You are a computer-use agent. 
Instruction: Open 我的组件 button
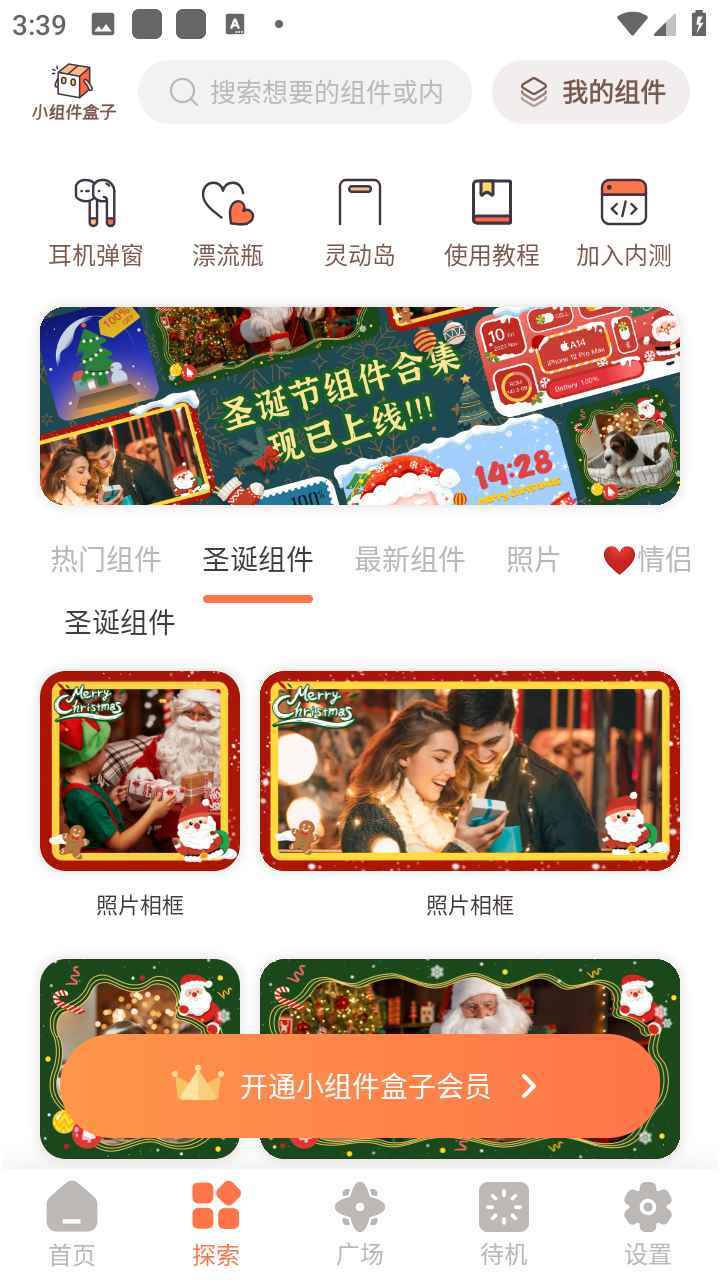[591, 92]
